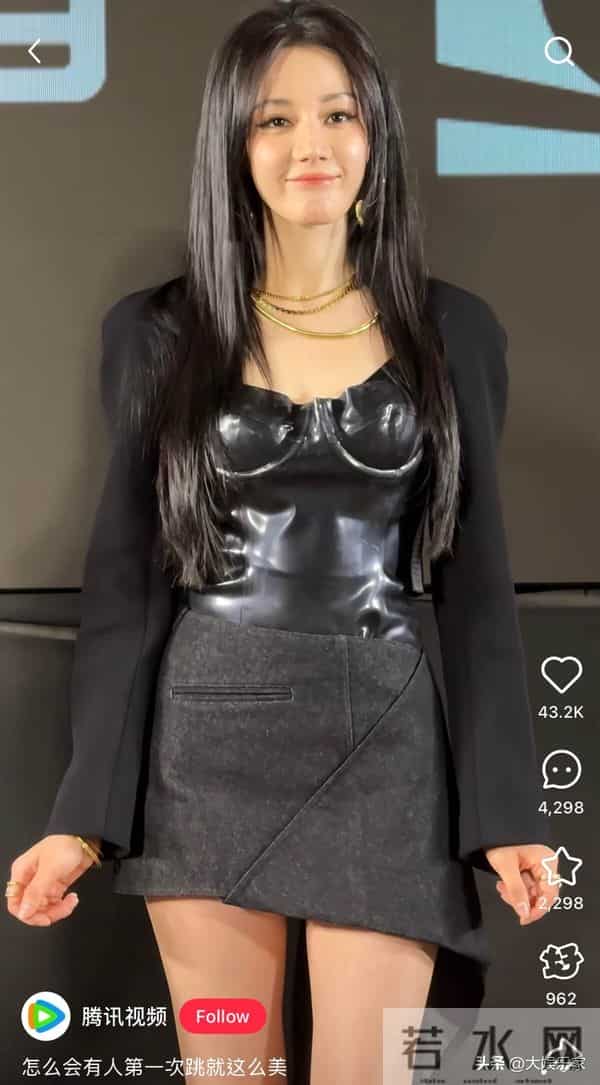Image resolution: width=600 pixels, height=1085 pixels.
Task: Add this video to favorites star
Action: [561, 865]
